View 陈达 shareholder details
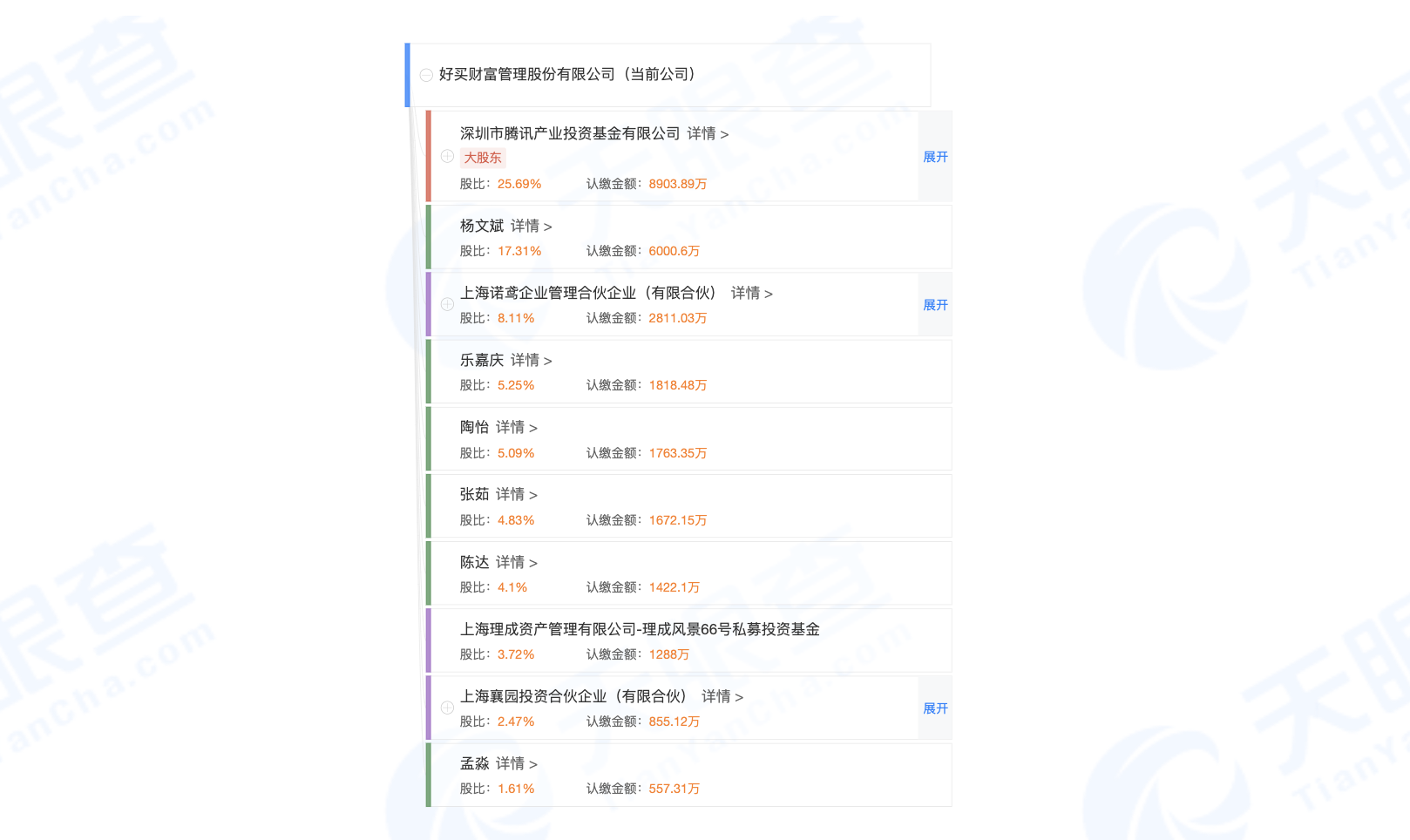The height and width of the screenshot is (840, 1410). point(516,562)
